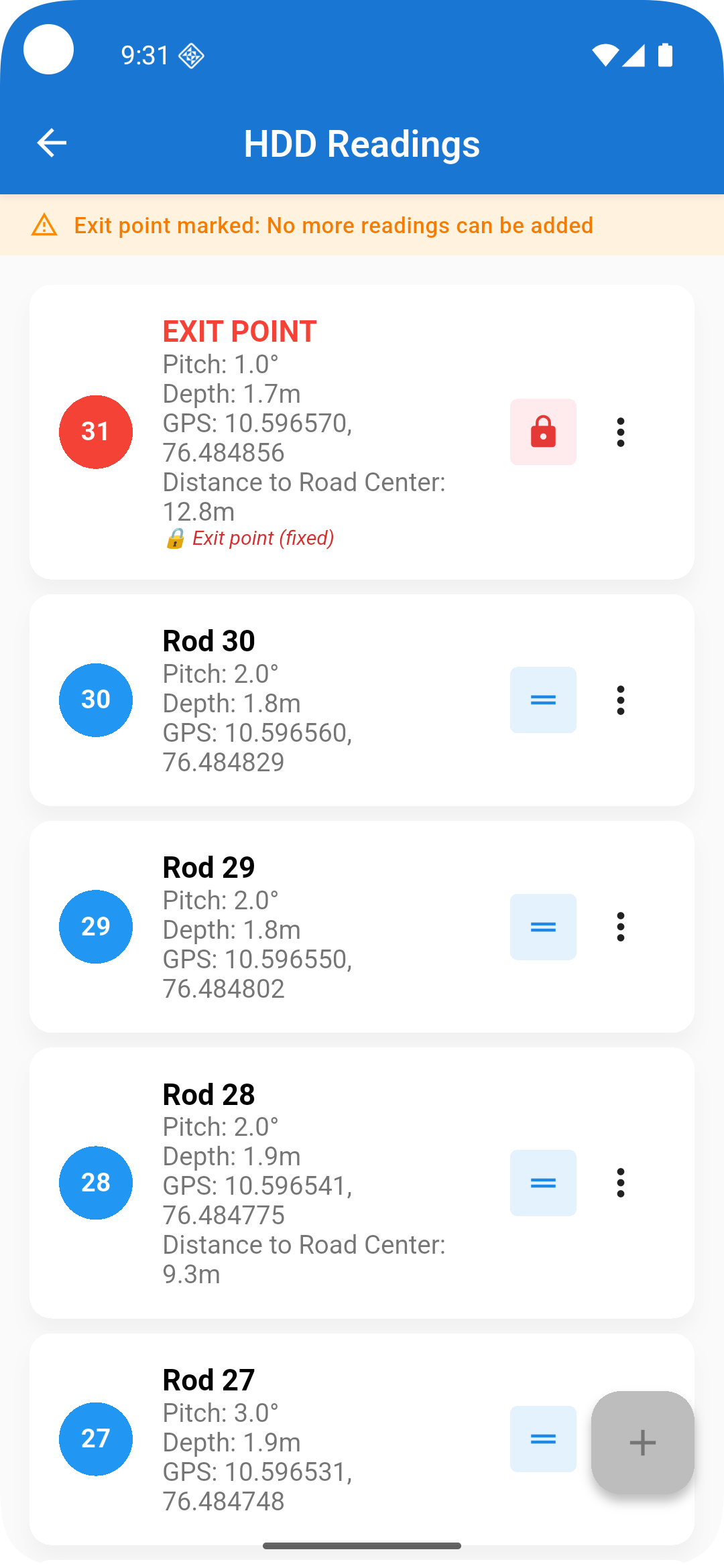Tap the lock emoji next to Exit point fixed
The height and width of the screenshot is (1568, 724).
pyautogui.click(x=175, y=537)
